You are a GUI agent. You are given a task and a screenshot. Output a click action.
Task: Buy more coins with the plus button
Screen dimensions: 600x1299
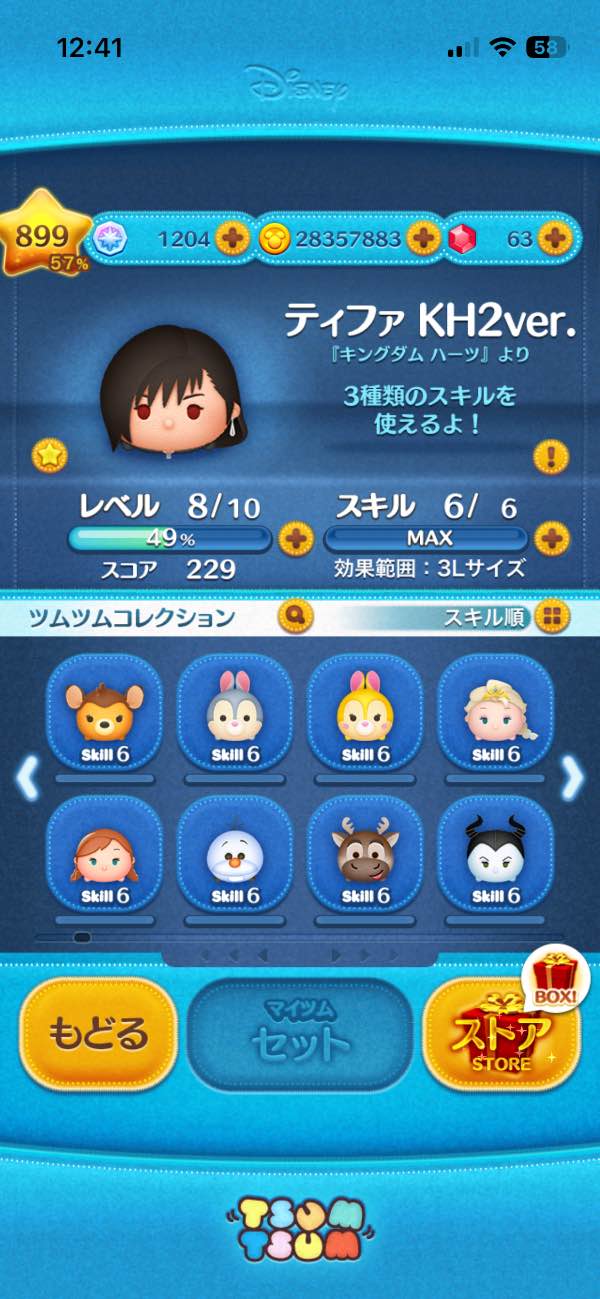(423, 239)
